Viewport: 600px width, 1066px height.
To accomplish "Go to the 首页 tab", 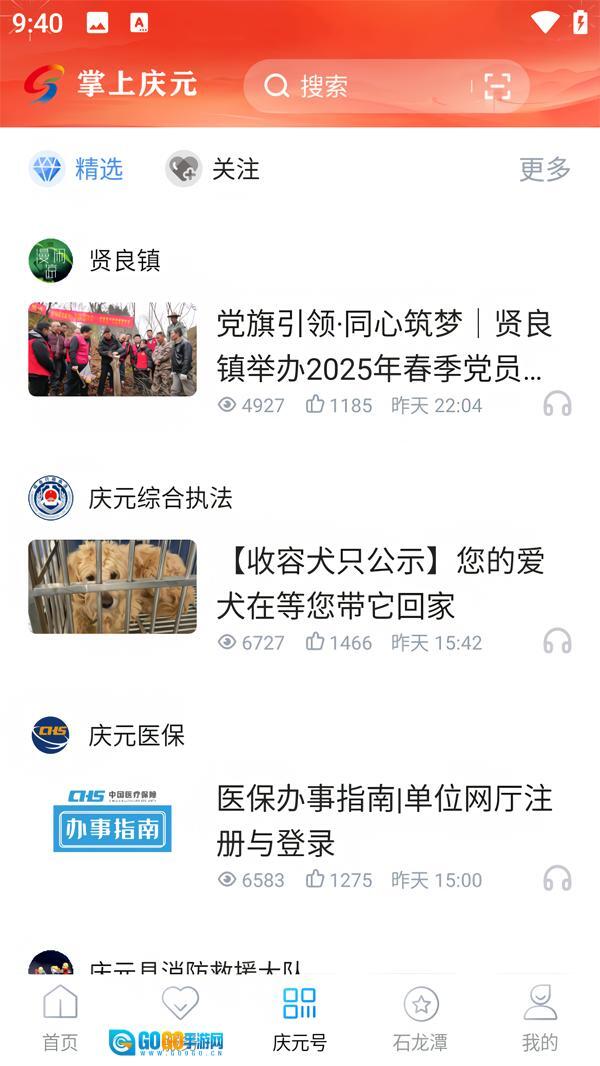I will pos(60,1018).
